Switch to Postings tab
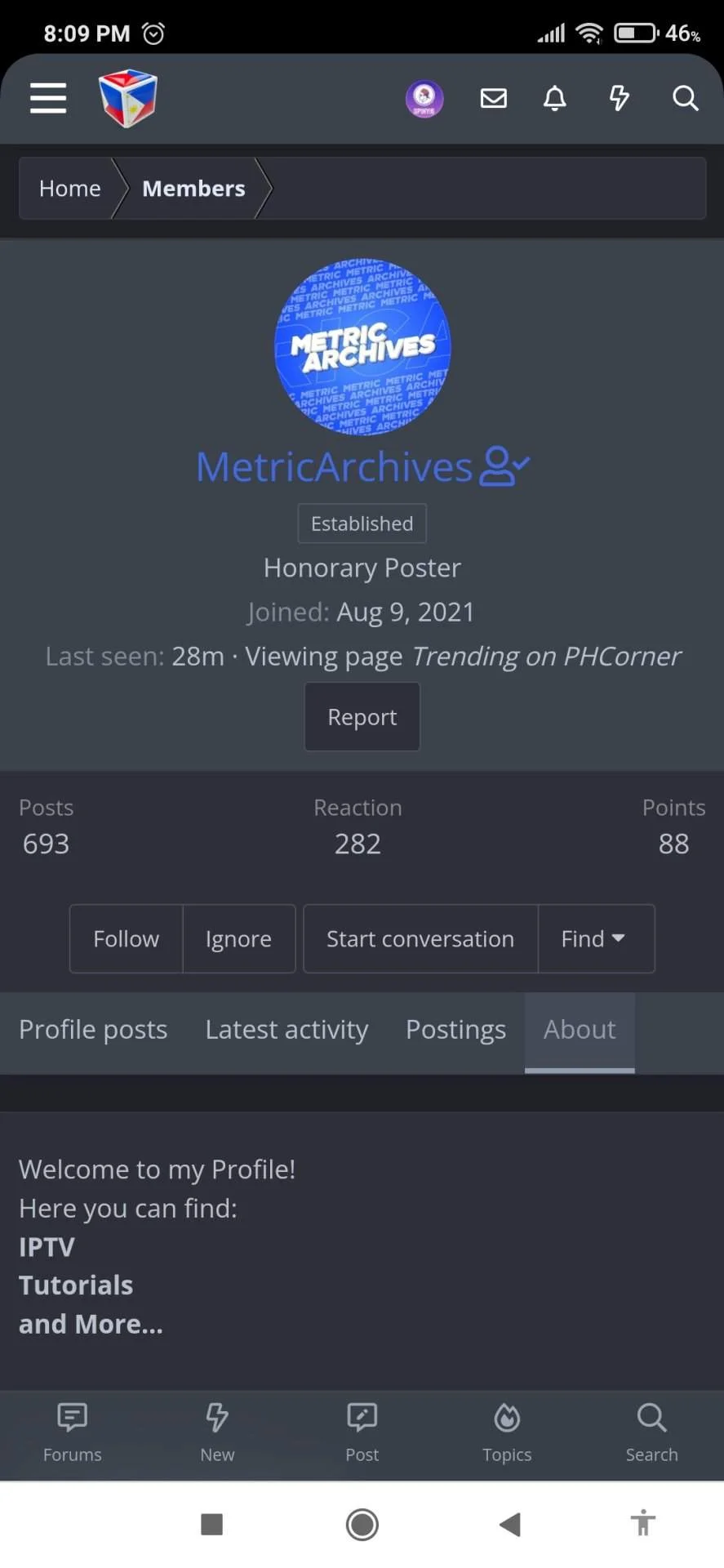 [x=455, y=1030]
